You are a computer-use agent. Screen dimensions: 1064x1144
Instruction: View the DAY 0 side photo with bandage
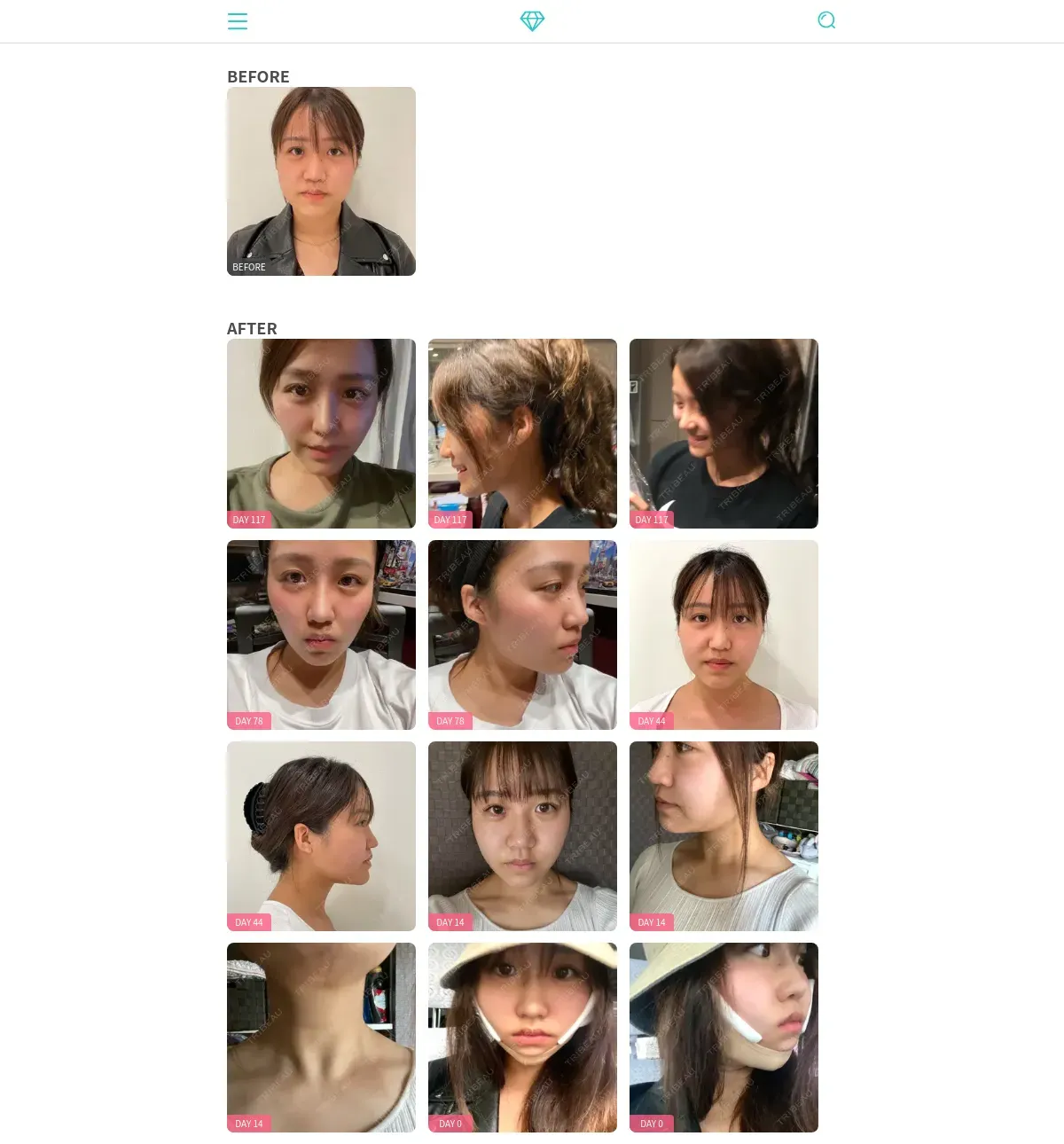coord(724,1038)
